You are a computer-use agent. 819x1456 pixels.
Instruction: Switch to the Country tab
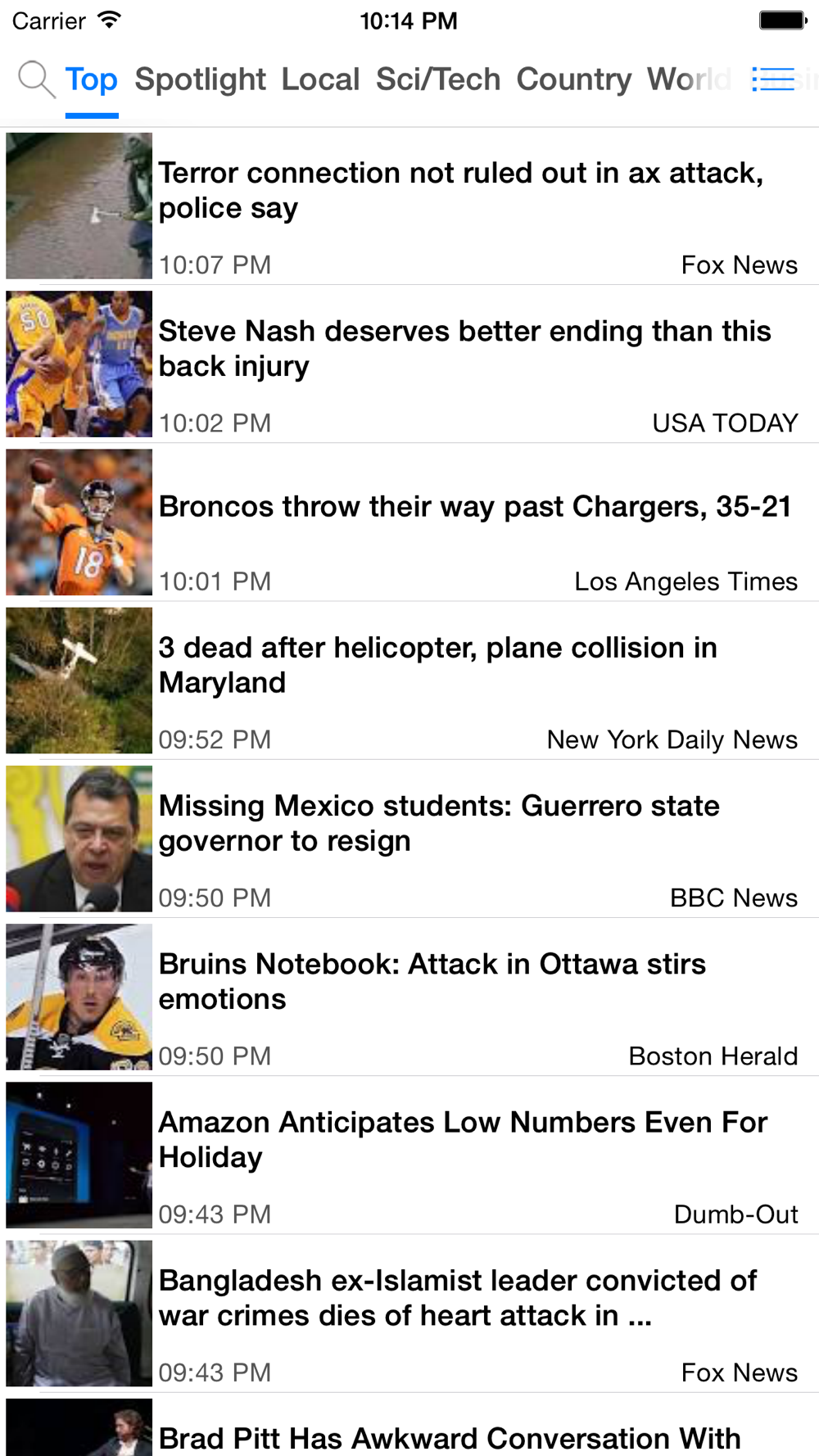[574, 79]
